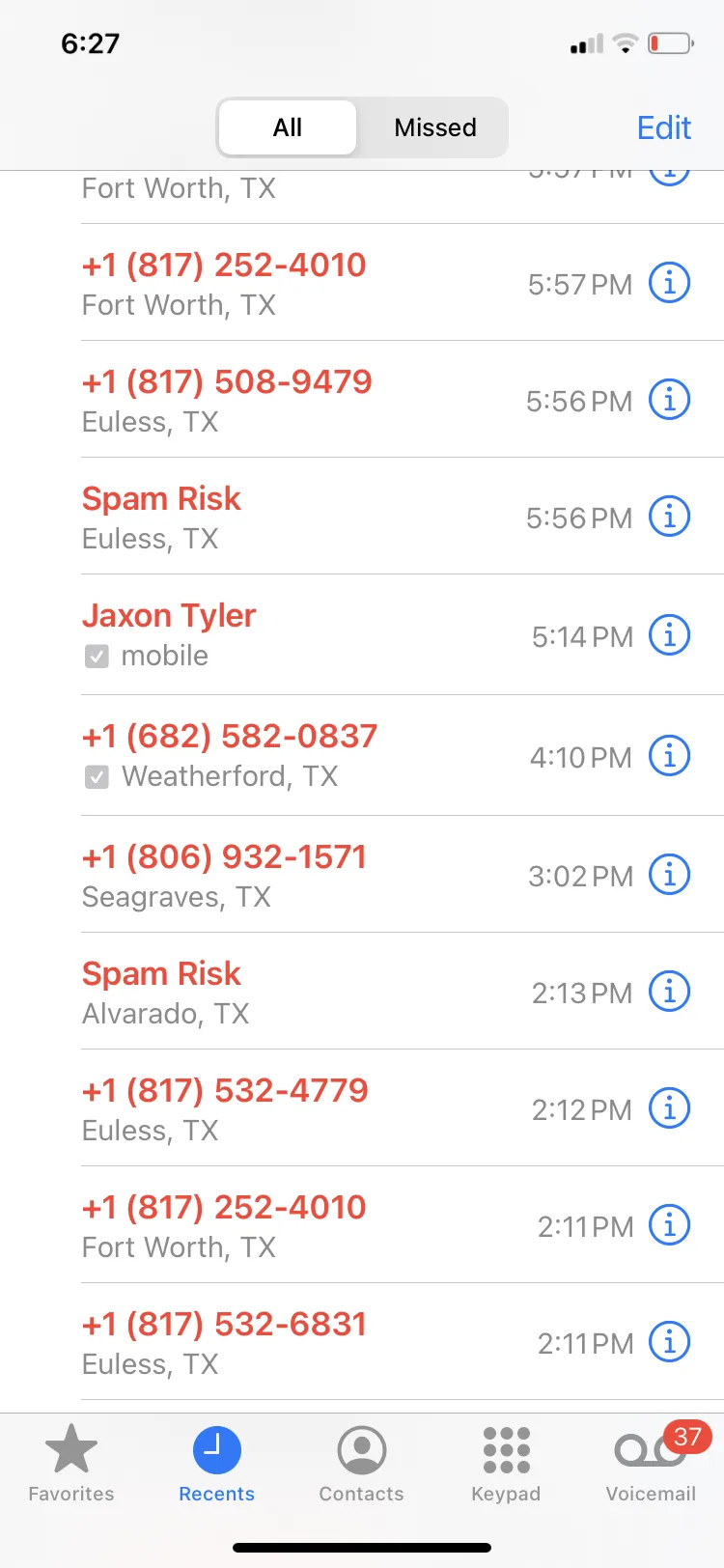Open info for the 5:57 PM Fort Worth call
This screenshot has width=724, height=1568.
[x=669, y=283]
